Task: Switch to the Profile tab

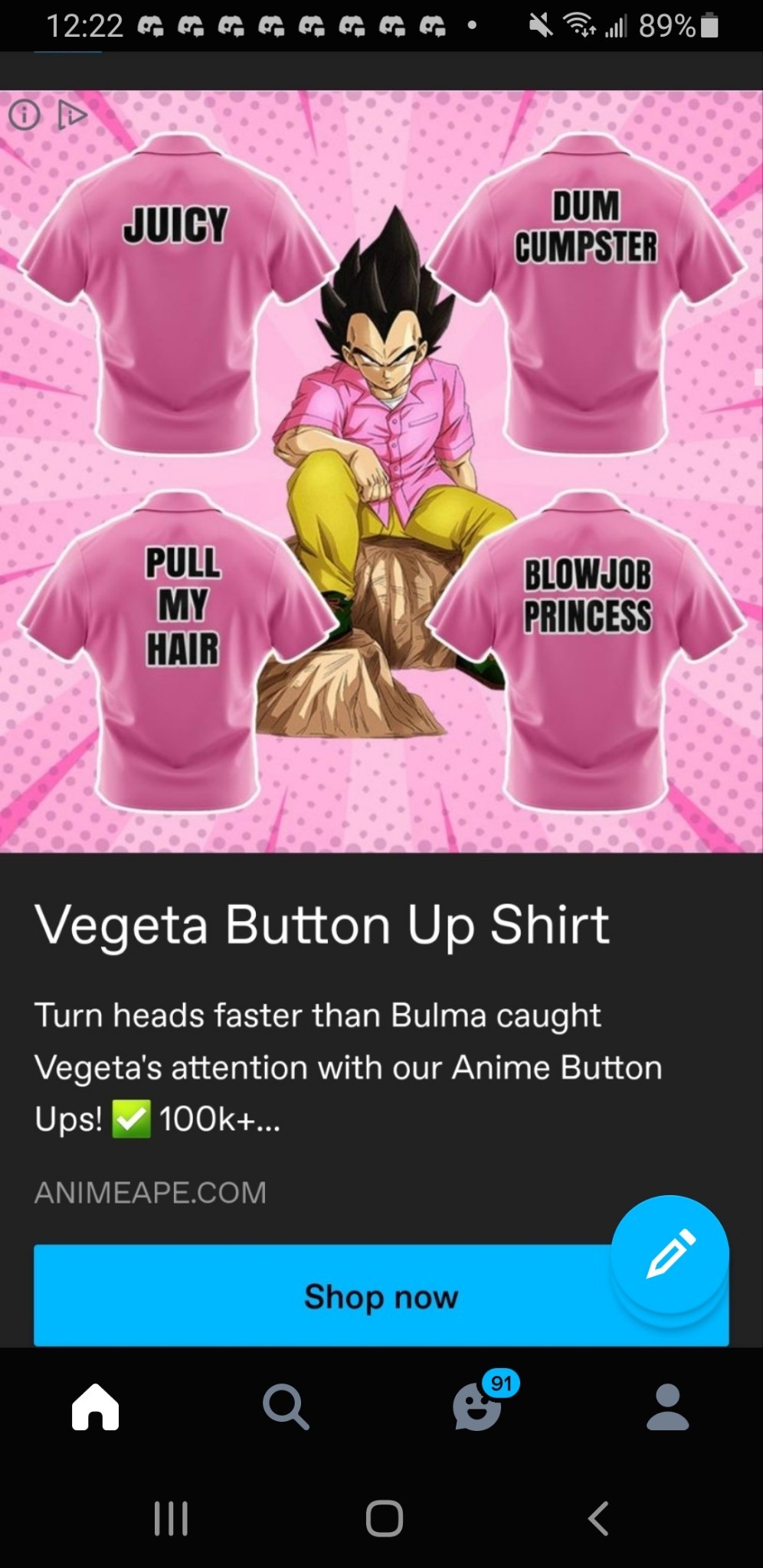Action: coord(668,1406)
